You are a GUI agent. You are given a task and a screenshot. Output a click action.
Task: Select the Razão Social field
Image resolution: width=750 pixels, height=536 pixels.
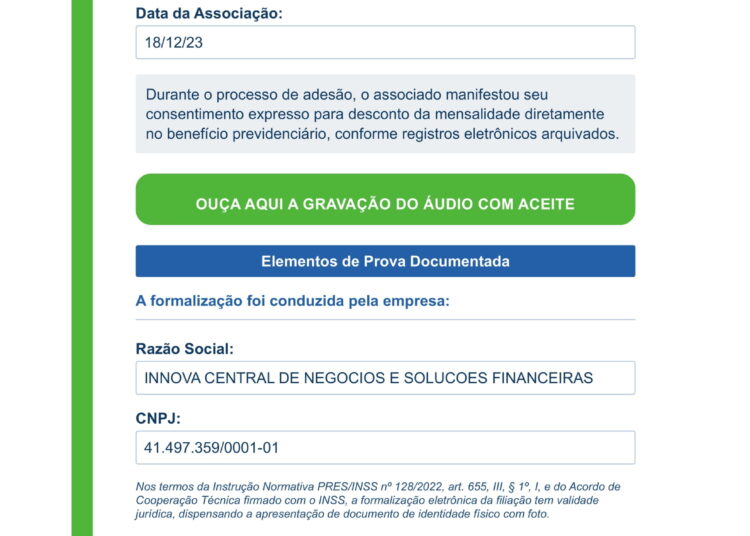click(x=385, y=378)
